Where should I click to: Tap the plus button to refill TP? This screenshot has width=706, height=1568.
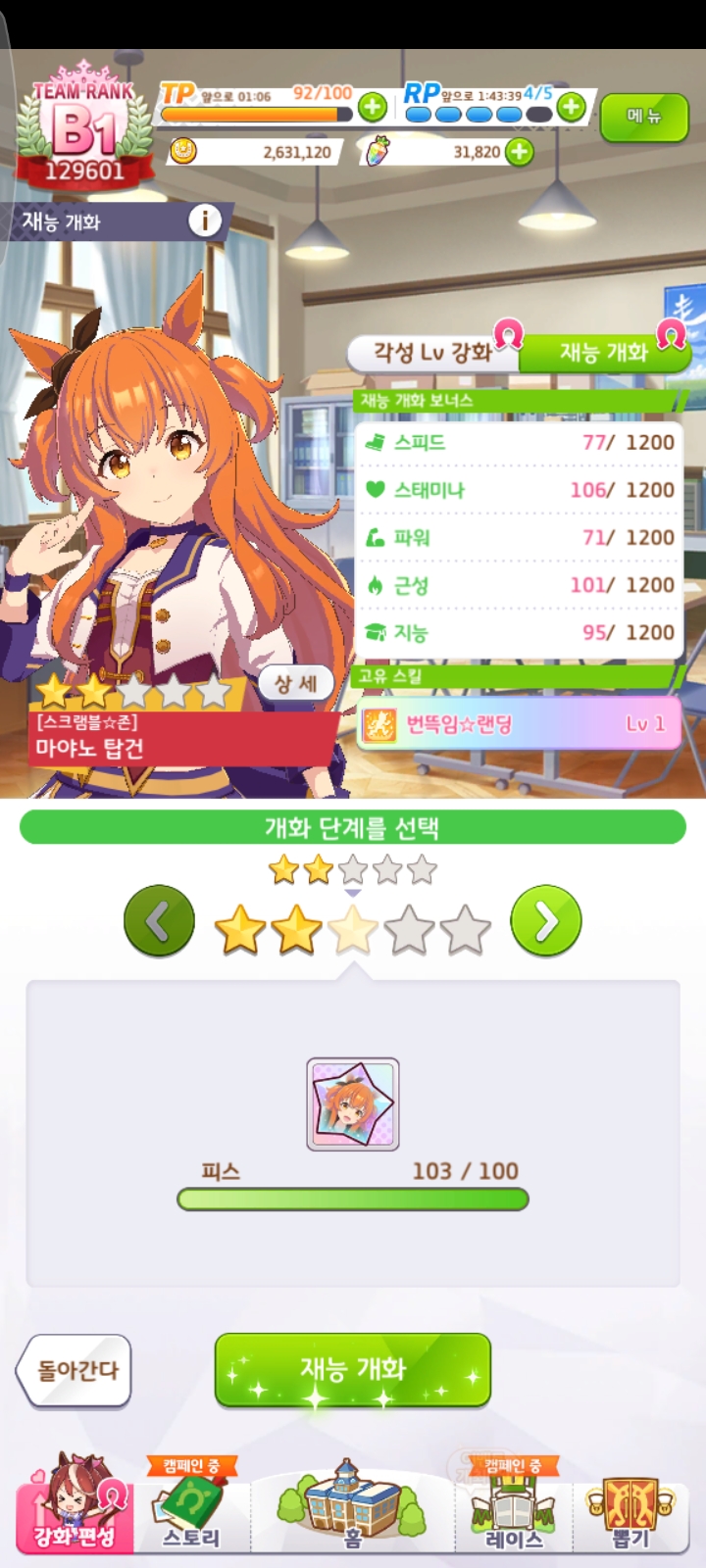tap(373, 107)
